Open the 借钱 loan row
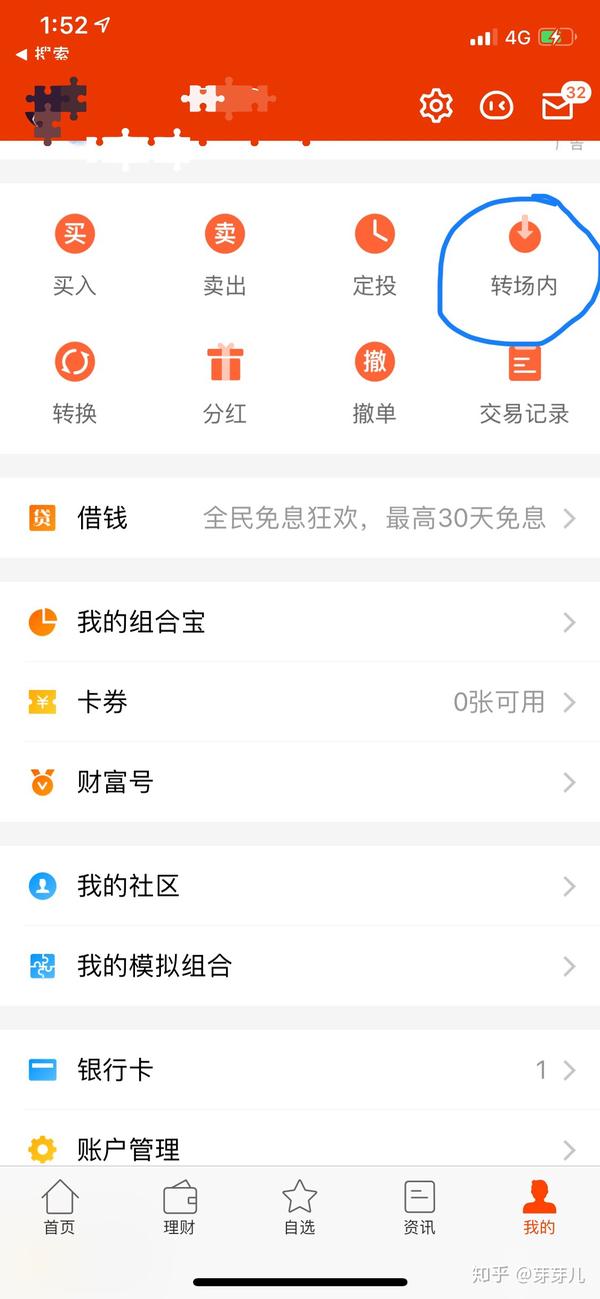Image resolution: width=600 pixels, height=1299 pixels. click(x=300, y=518)
